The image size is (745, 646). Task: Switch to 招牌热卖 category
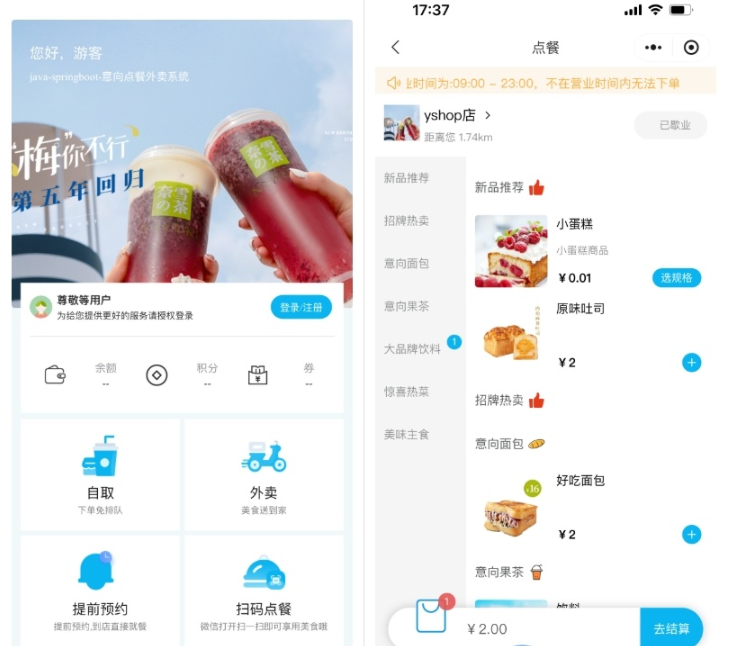click(407, 221)
